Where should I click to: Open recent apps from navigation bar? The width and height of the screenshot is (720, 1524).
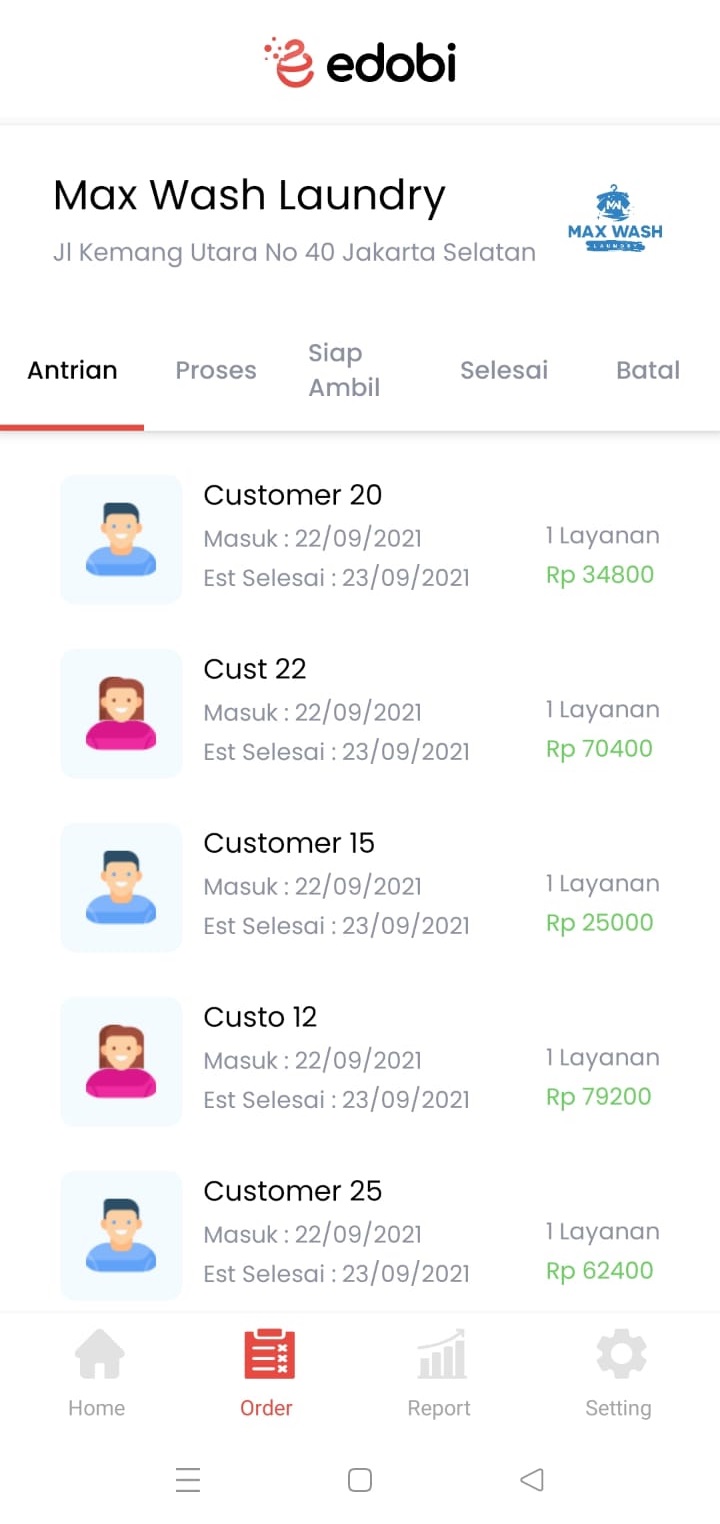click(188, 1479)
